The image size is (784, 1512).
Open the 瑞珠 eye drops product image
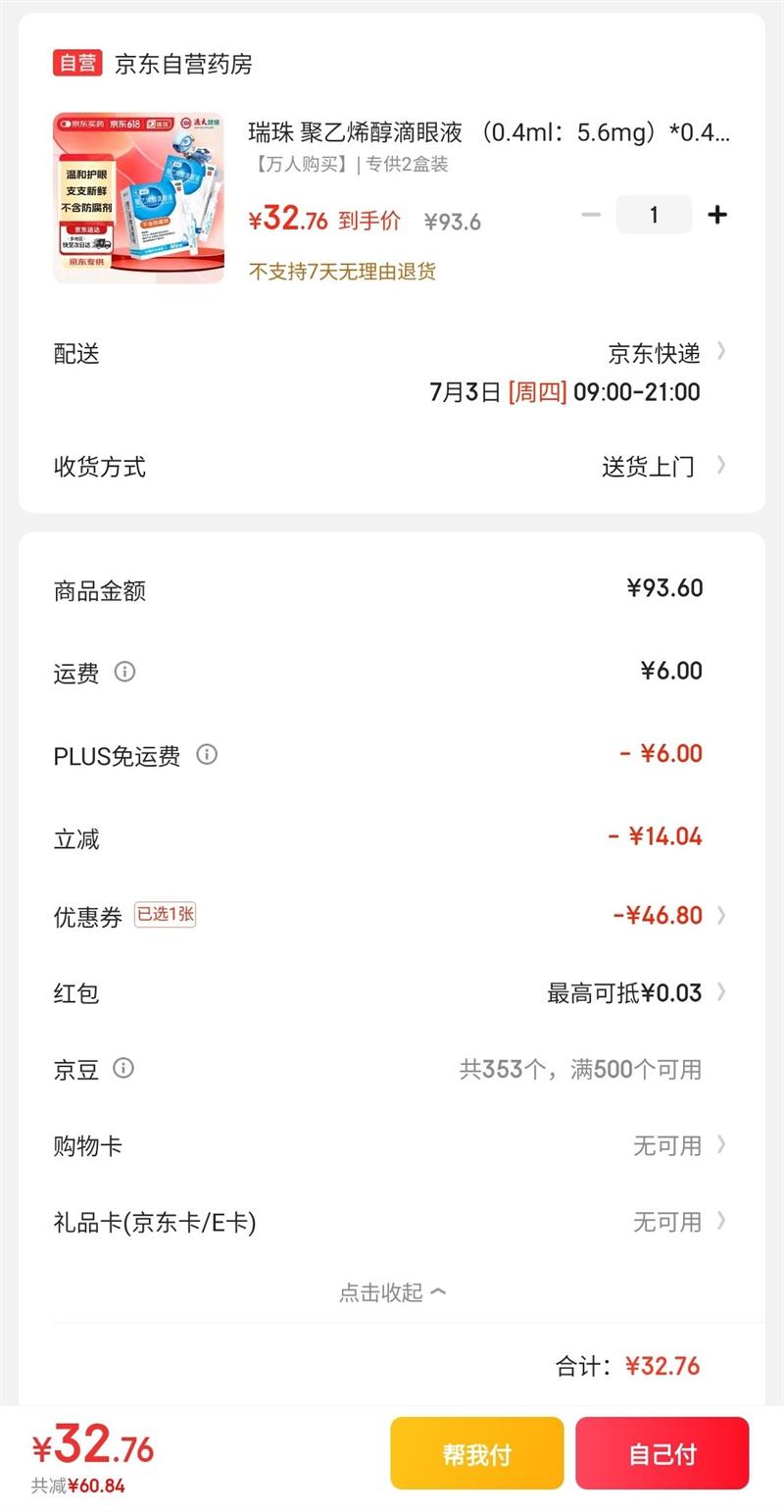(x=138, y=198)
